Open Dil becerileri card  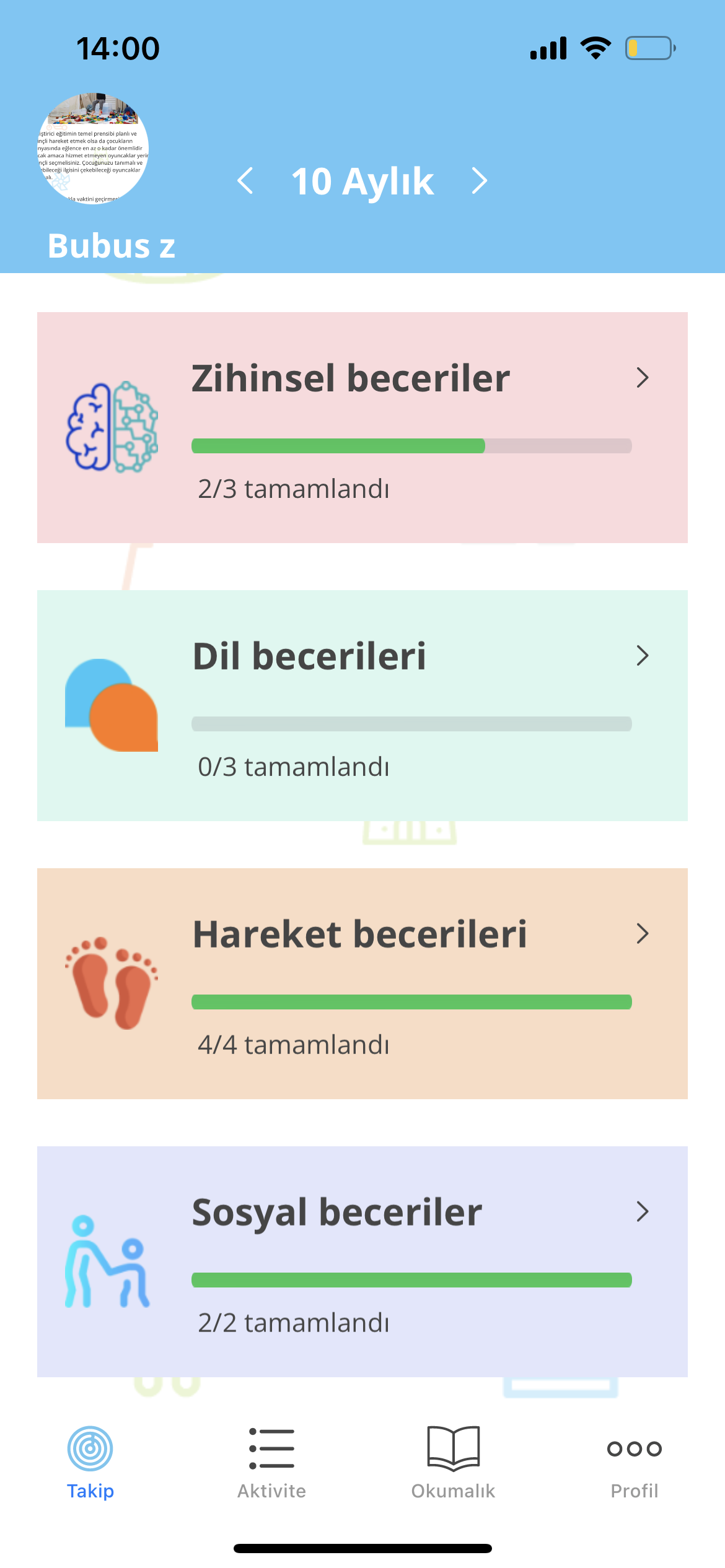tap(362, 705)
